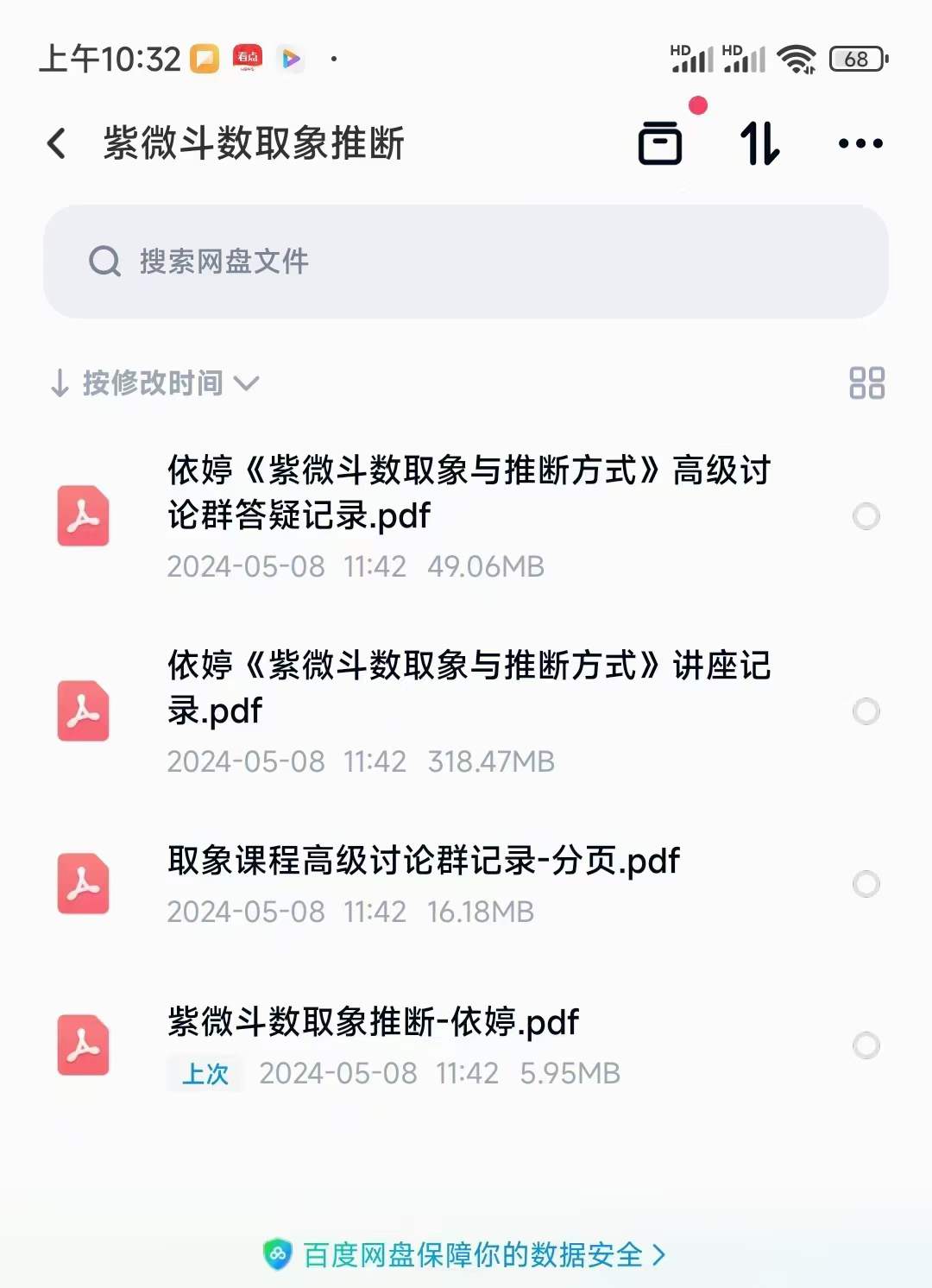
Task: Go back from 紫微斗数取象推断 folder
Action: point(57,143)
